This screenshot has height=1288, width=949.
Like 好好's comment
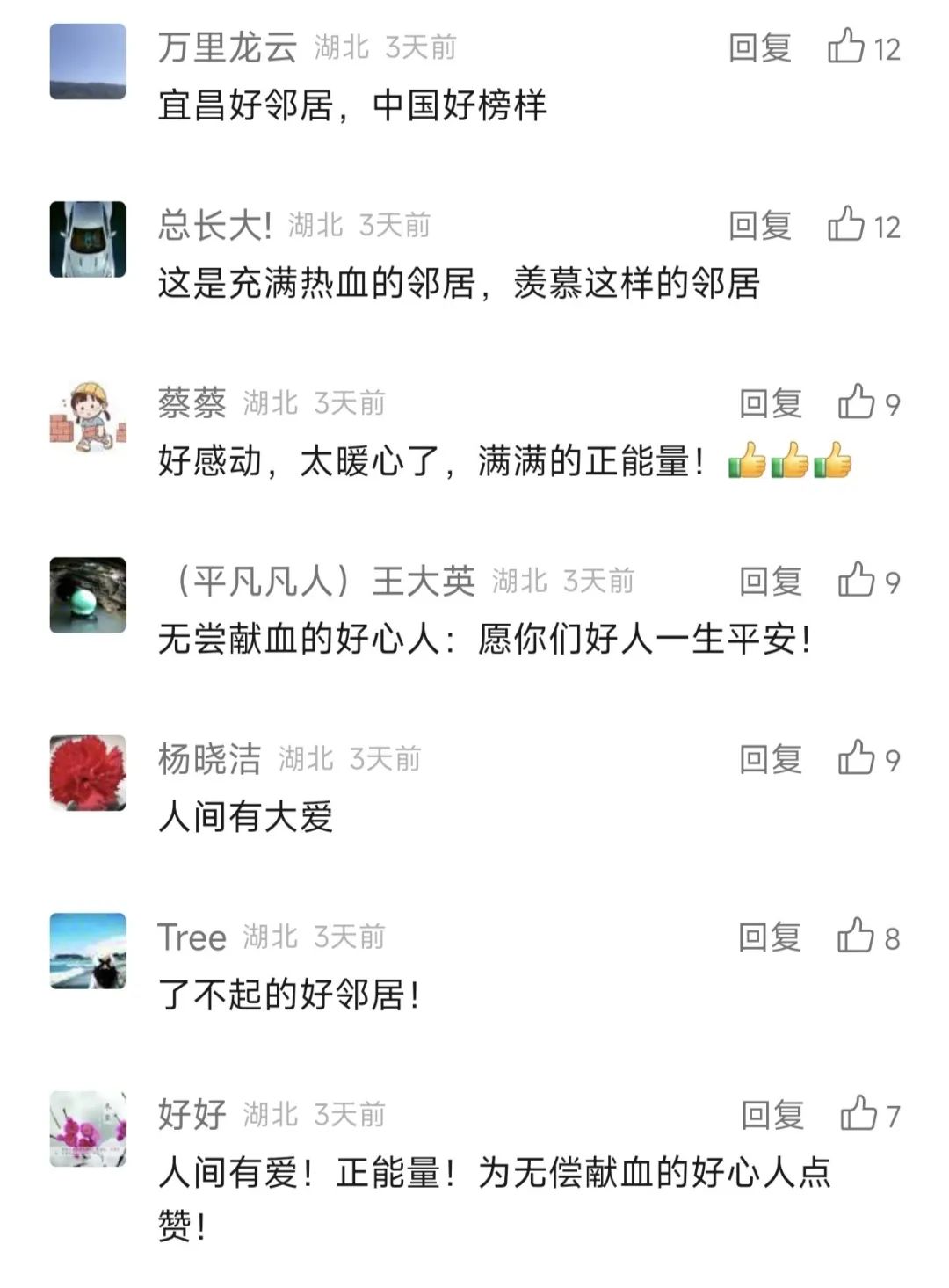click(858, 1114)
